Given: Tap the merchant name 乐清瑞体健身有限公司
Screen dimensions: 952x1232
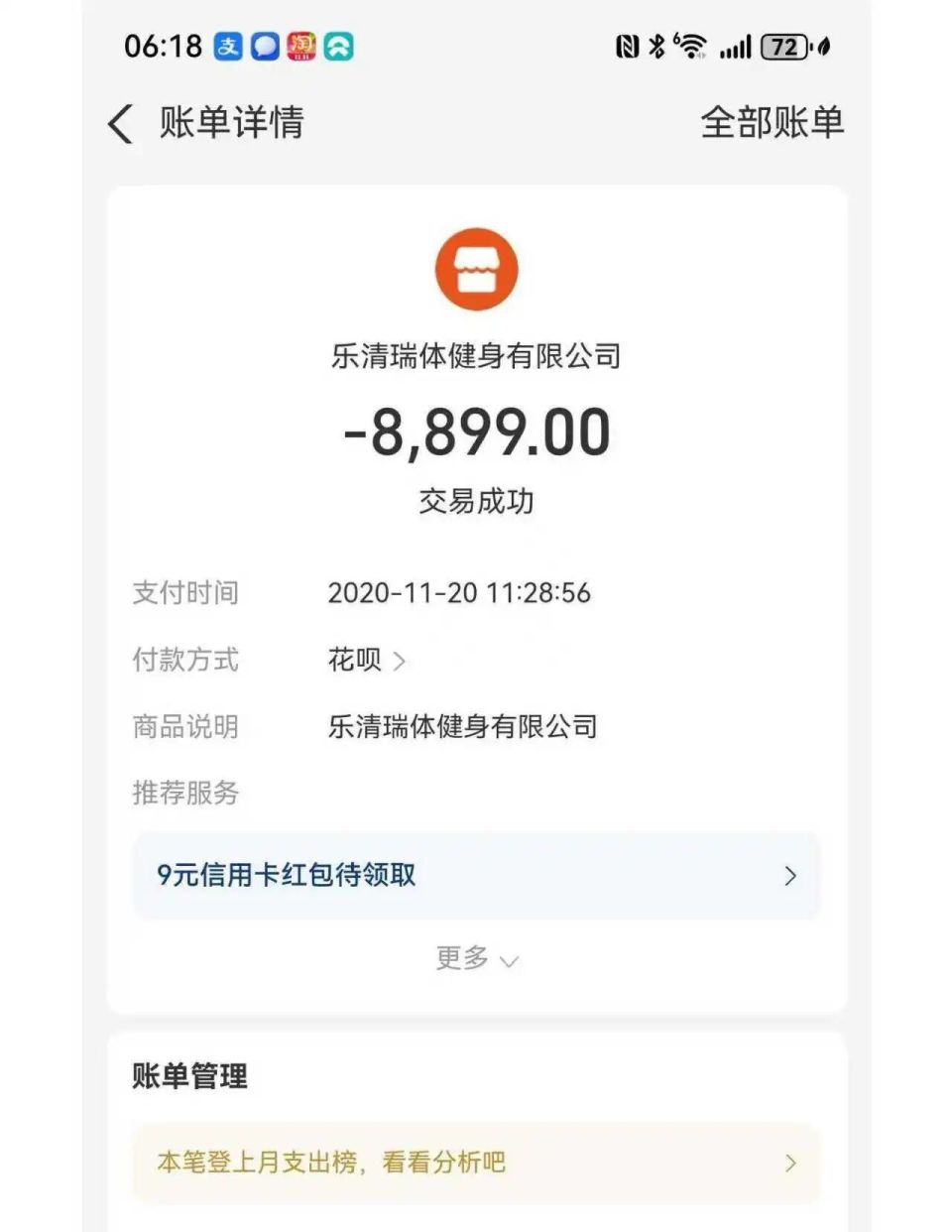Looking at the screenshot, I should (x=476, y=355).
